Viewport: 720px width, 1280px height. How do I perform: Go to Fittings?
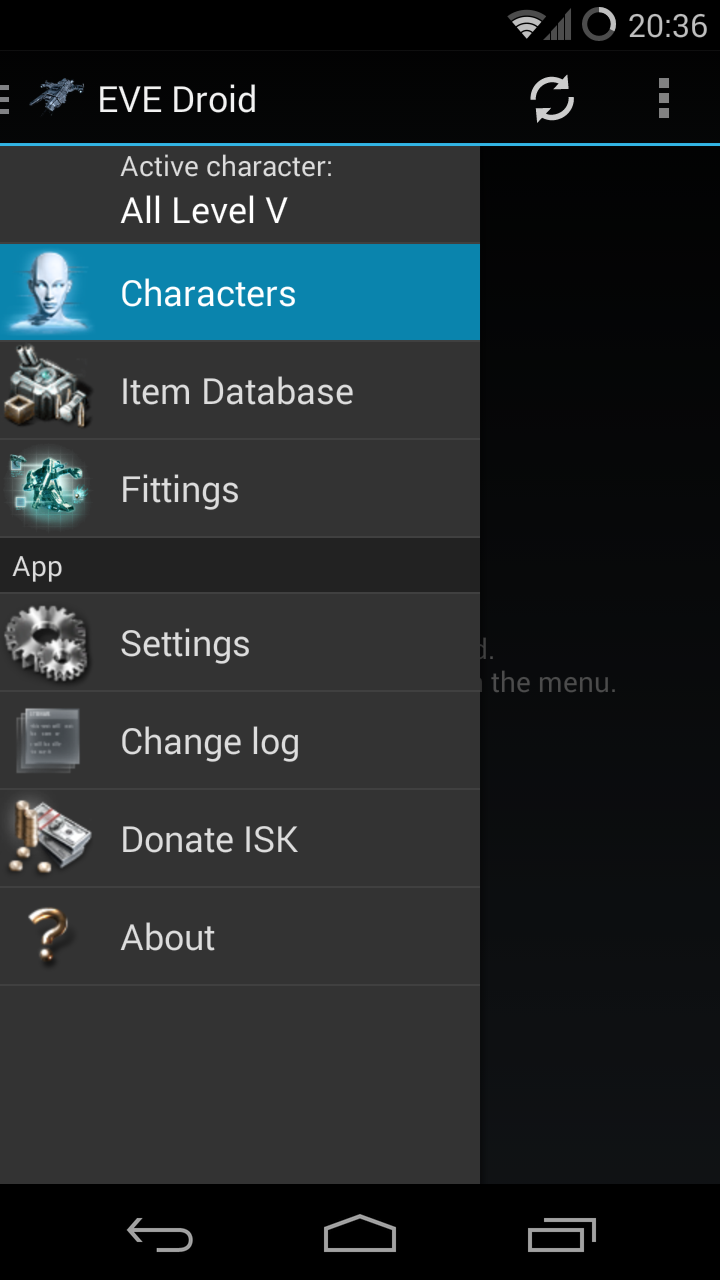tap(240, 489)
